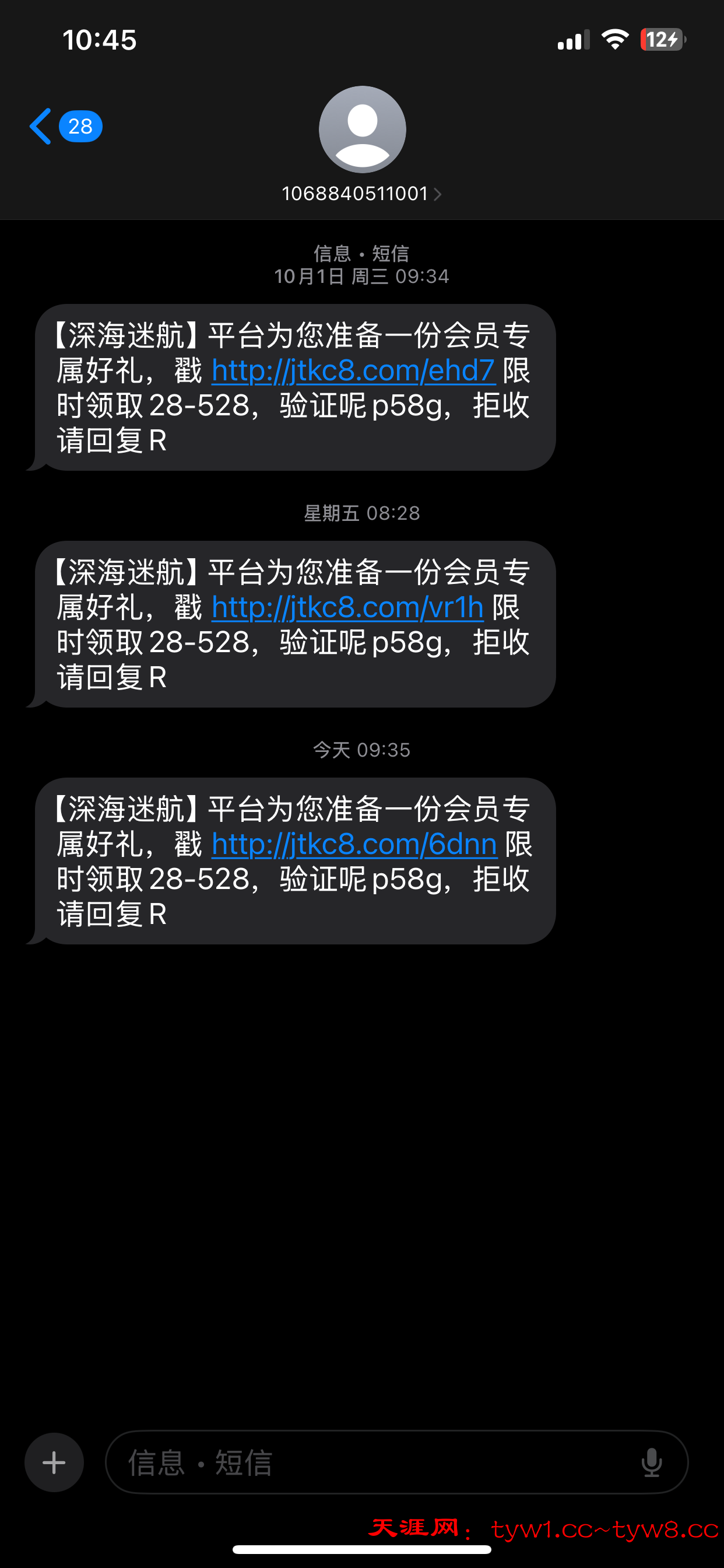Open the jtkc8.com/ehd7 link
The width and height of the screenshot is (724, 1568).
point(353,370)
